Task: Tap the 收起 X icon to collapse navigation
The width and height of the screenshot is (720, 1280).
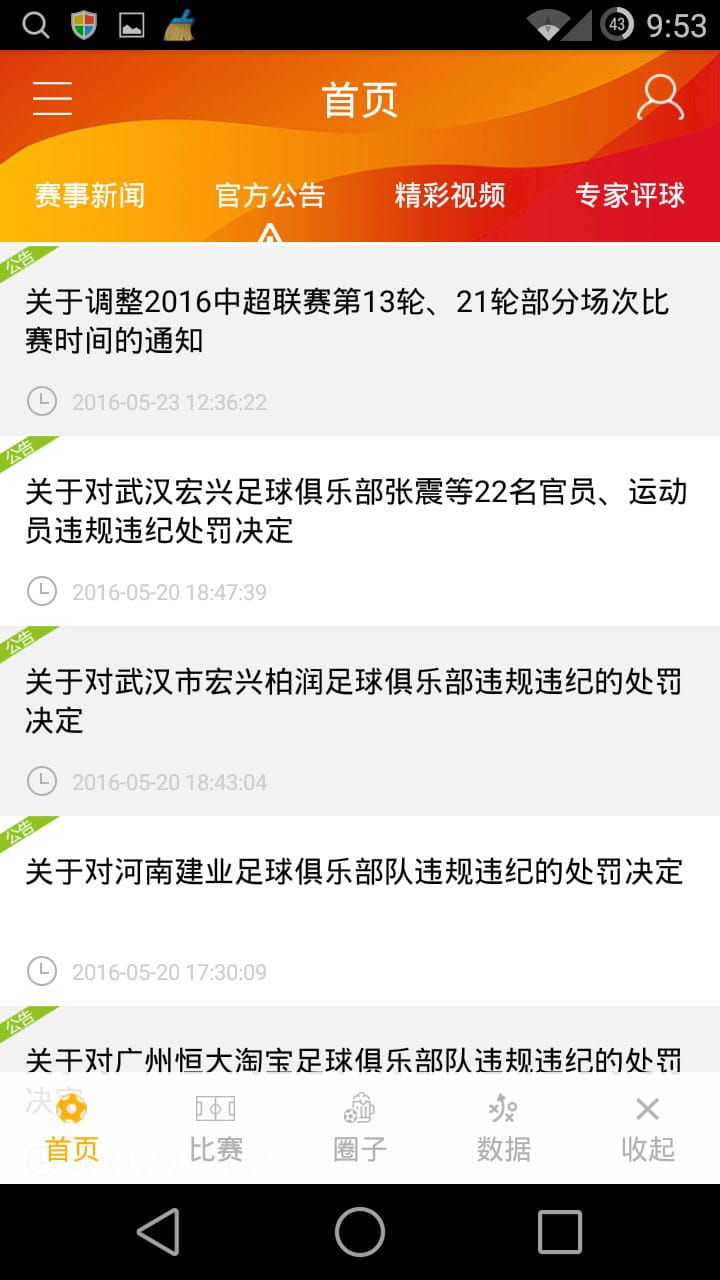Action: [x=647, y=1108]
